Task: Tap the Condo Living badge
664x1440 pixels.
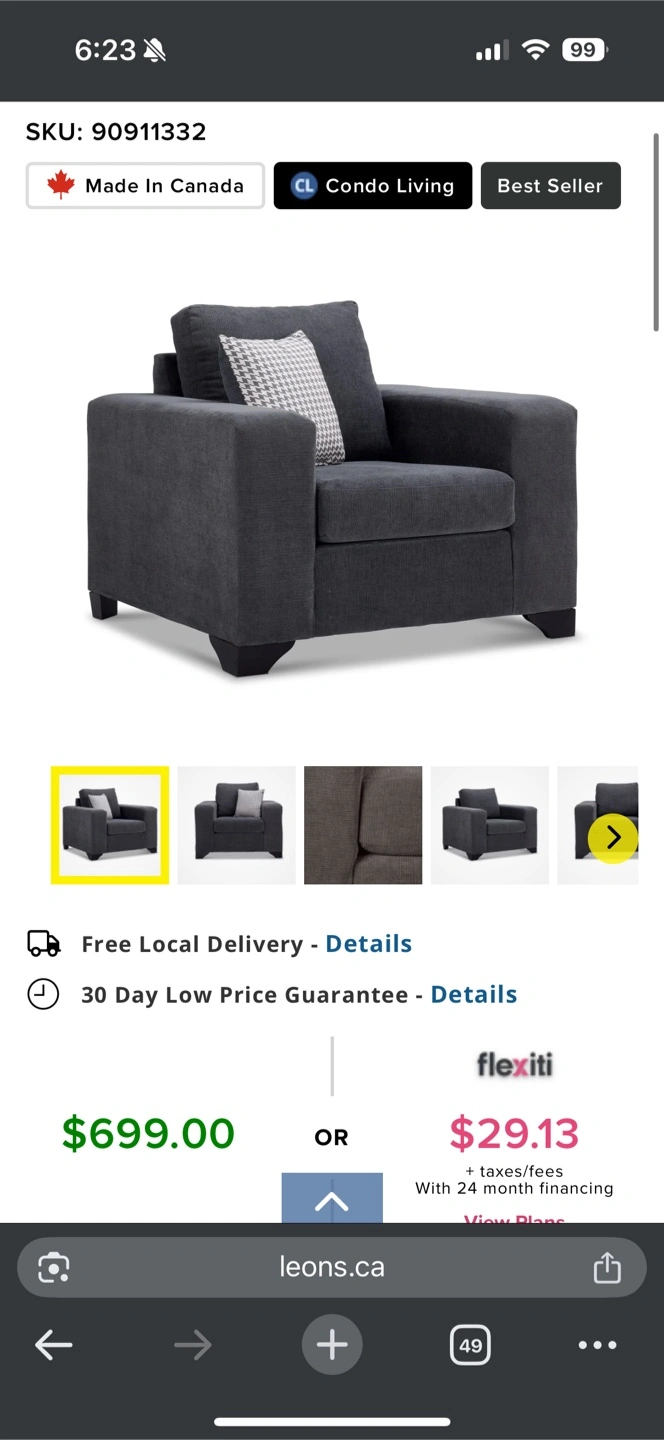Action: [372, 186]
